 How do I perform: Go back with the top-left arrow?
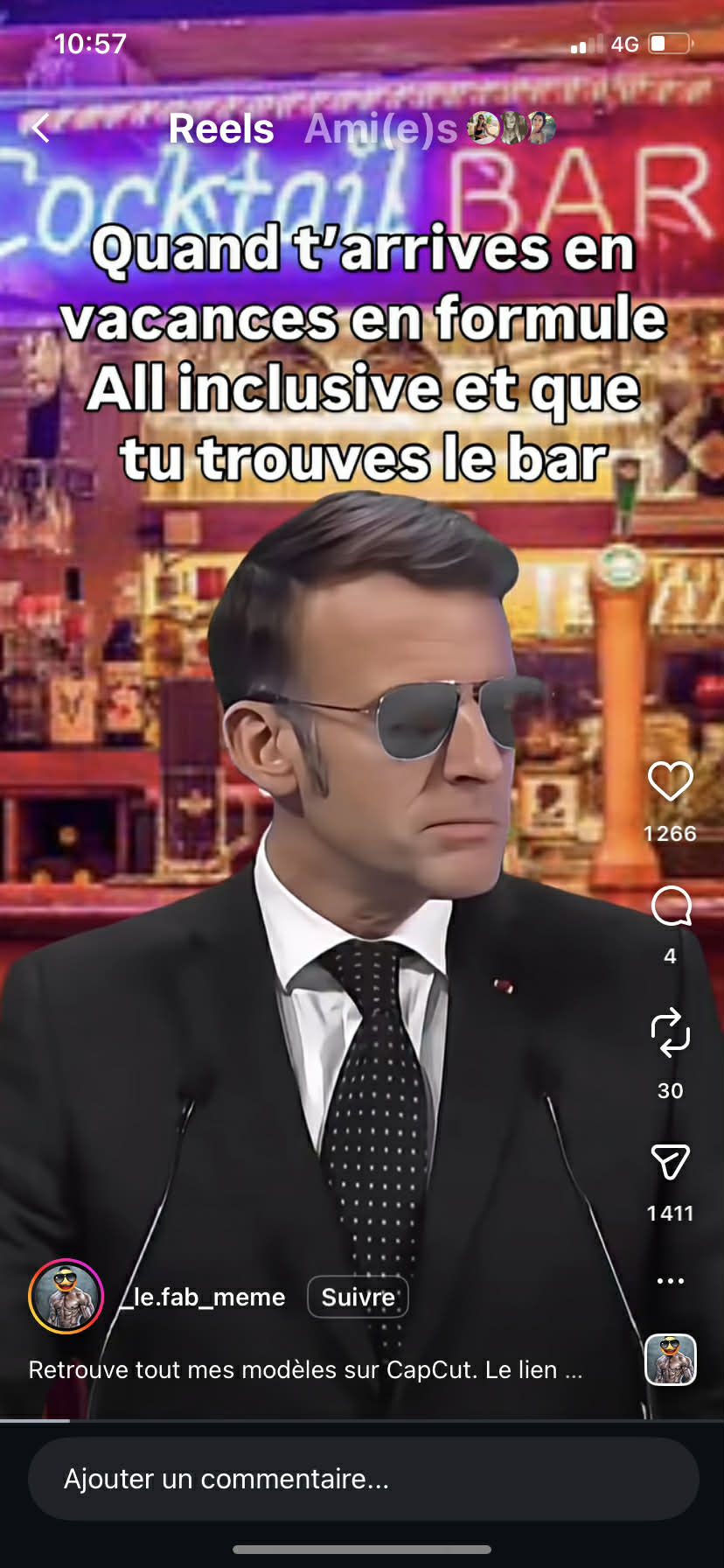(x=40, y=129)
